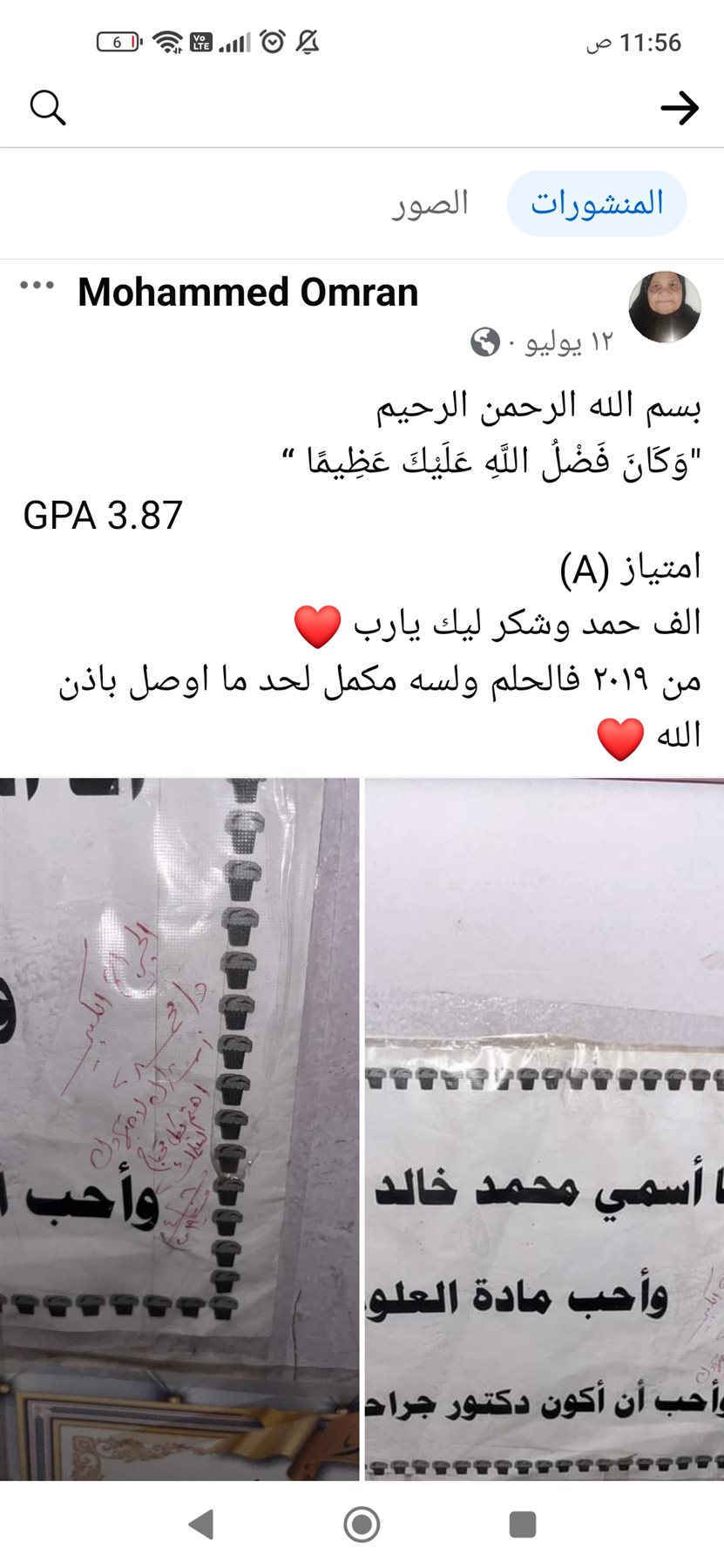Open the post's three-dot options menu
The height and width of the screenshot is (1568, 724).
[37, 286]
